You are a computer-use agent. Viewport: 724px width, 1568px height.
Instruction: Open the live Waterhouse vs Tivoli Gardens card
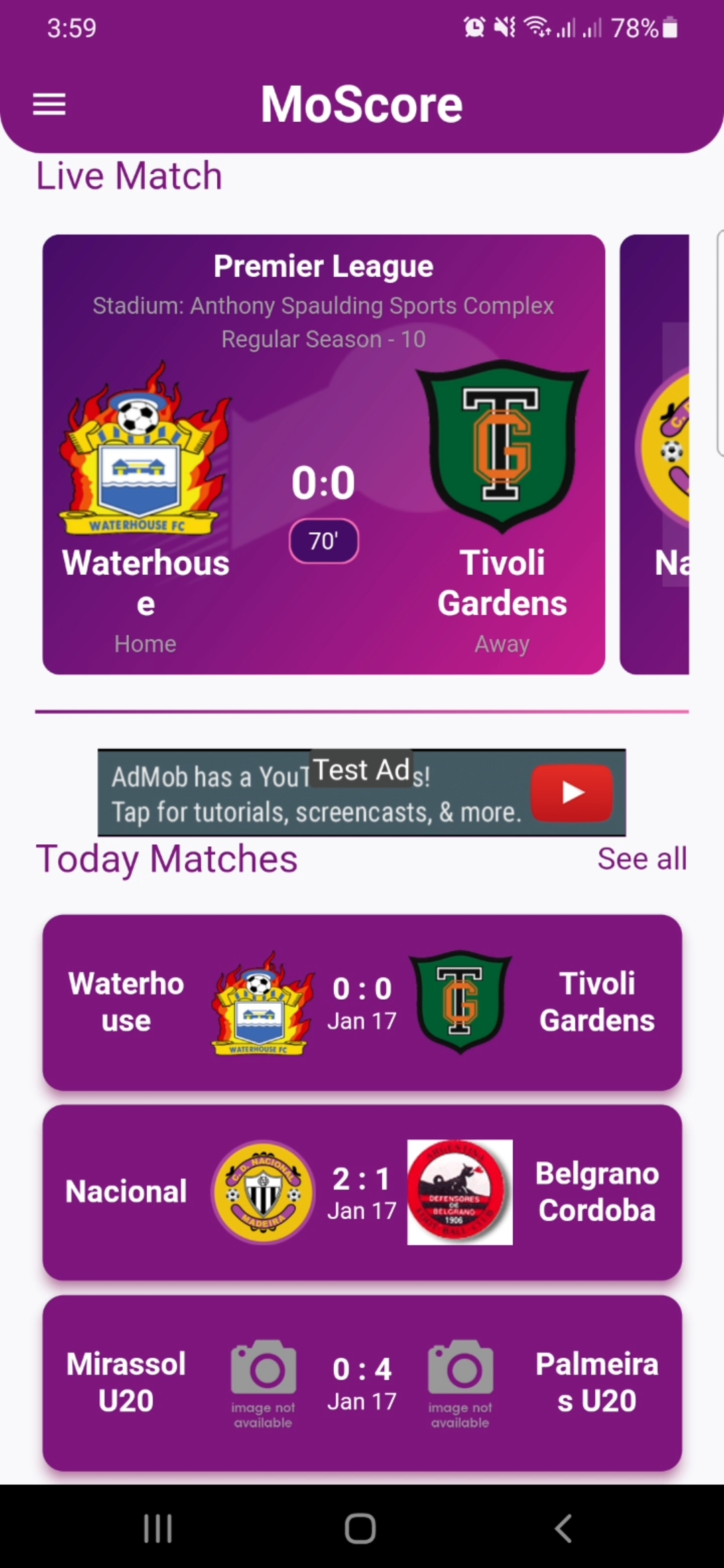[x=324, y=454]
